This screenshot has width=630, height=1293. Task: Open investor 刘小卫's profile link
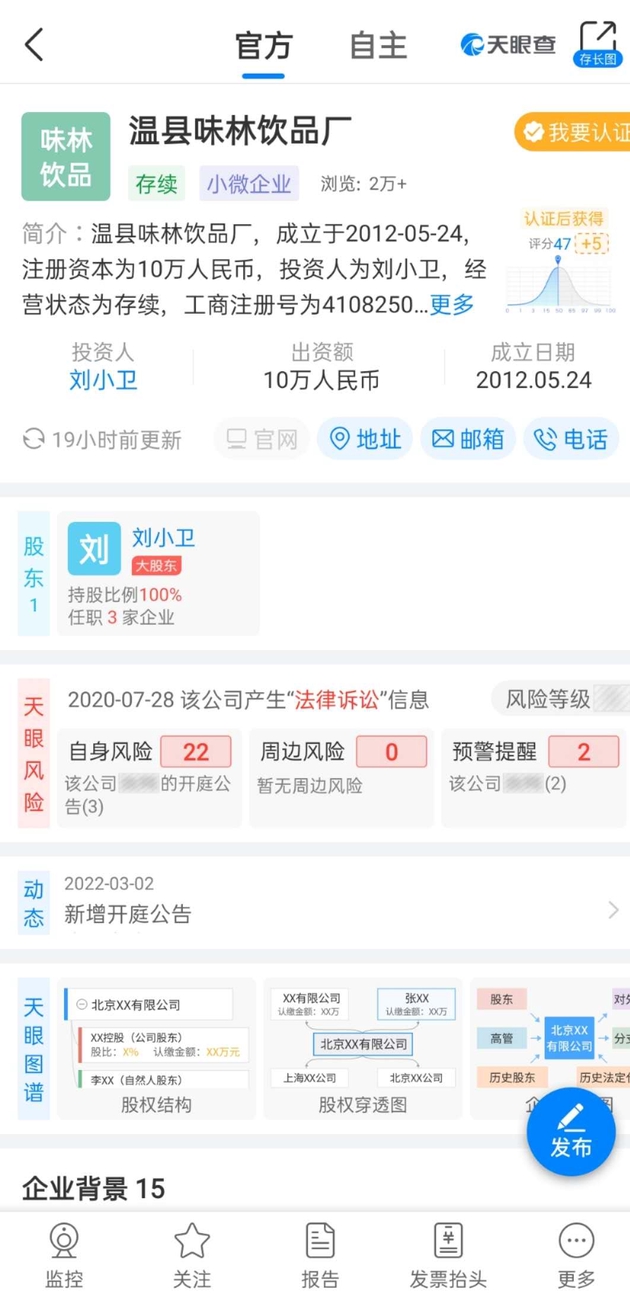[103, 380]
